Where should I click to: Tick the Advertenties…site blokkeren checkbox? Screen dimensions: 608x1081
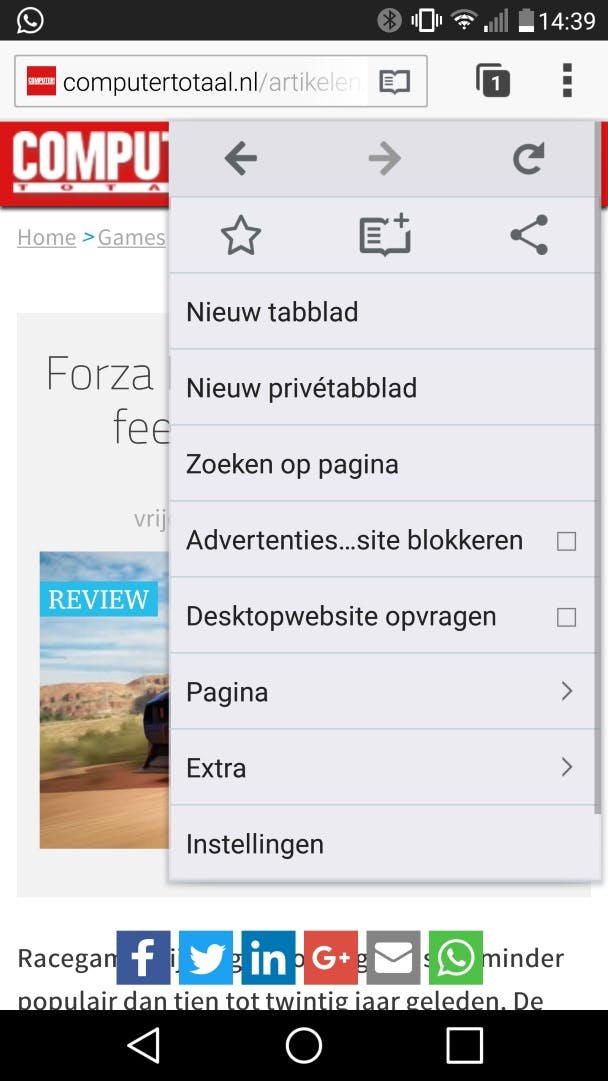coord(566,541)
